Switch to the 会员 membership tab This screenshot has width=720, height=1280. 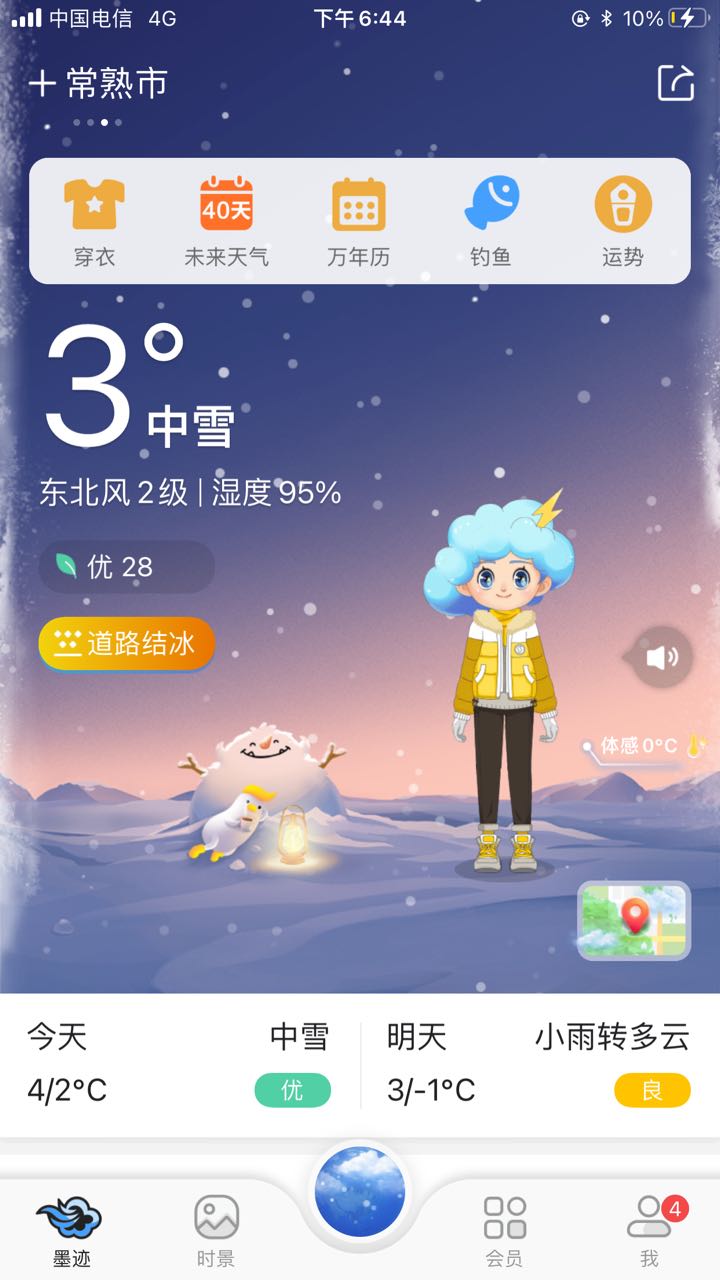pyautogui.click(x=504, y=1230)
